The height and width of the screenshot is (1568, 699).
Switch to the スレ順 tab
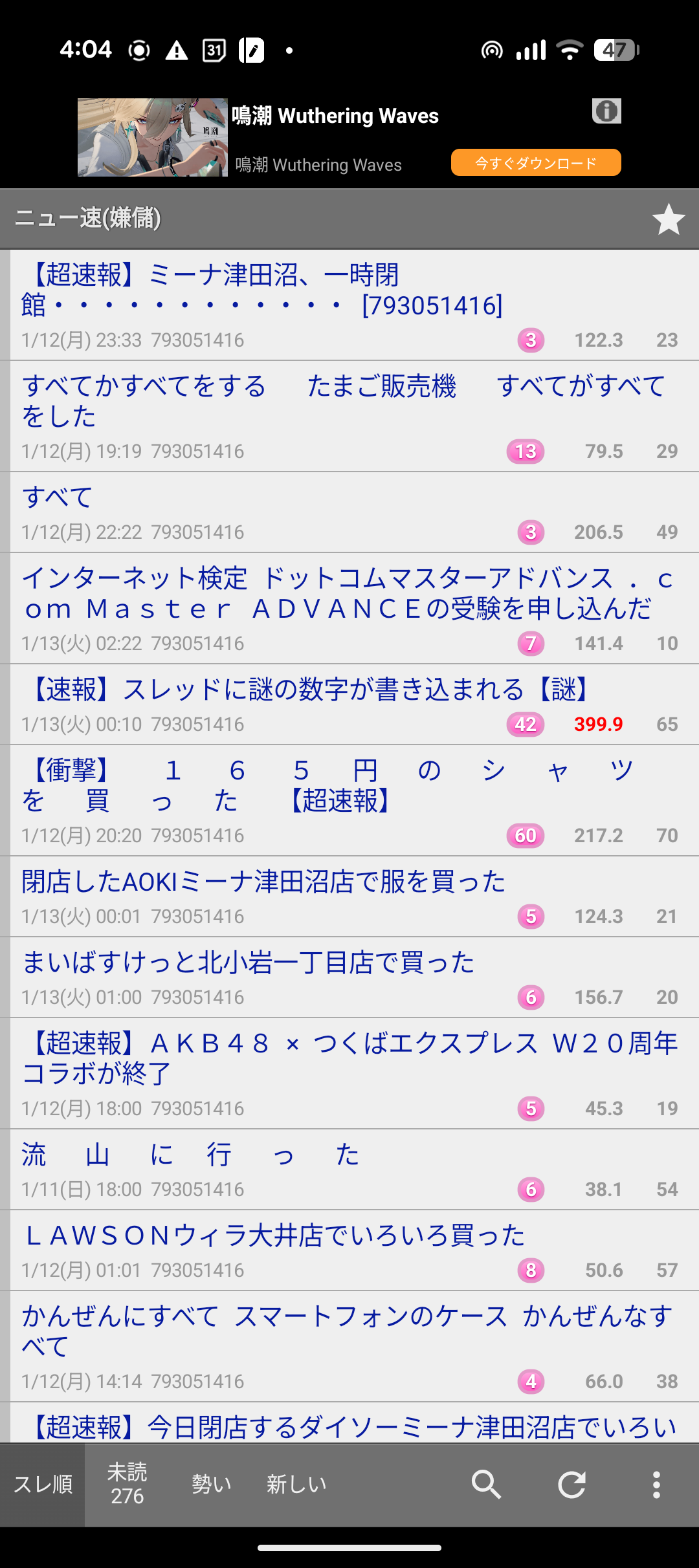tap(43, 1484)
